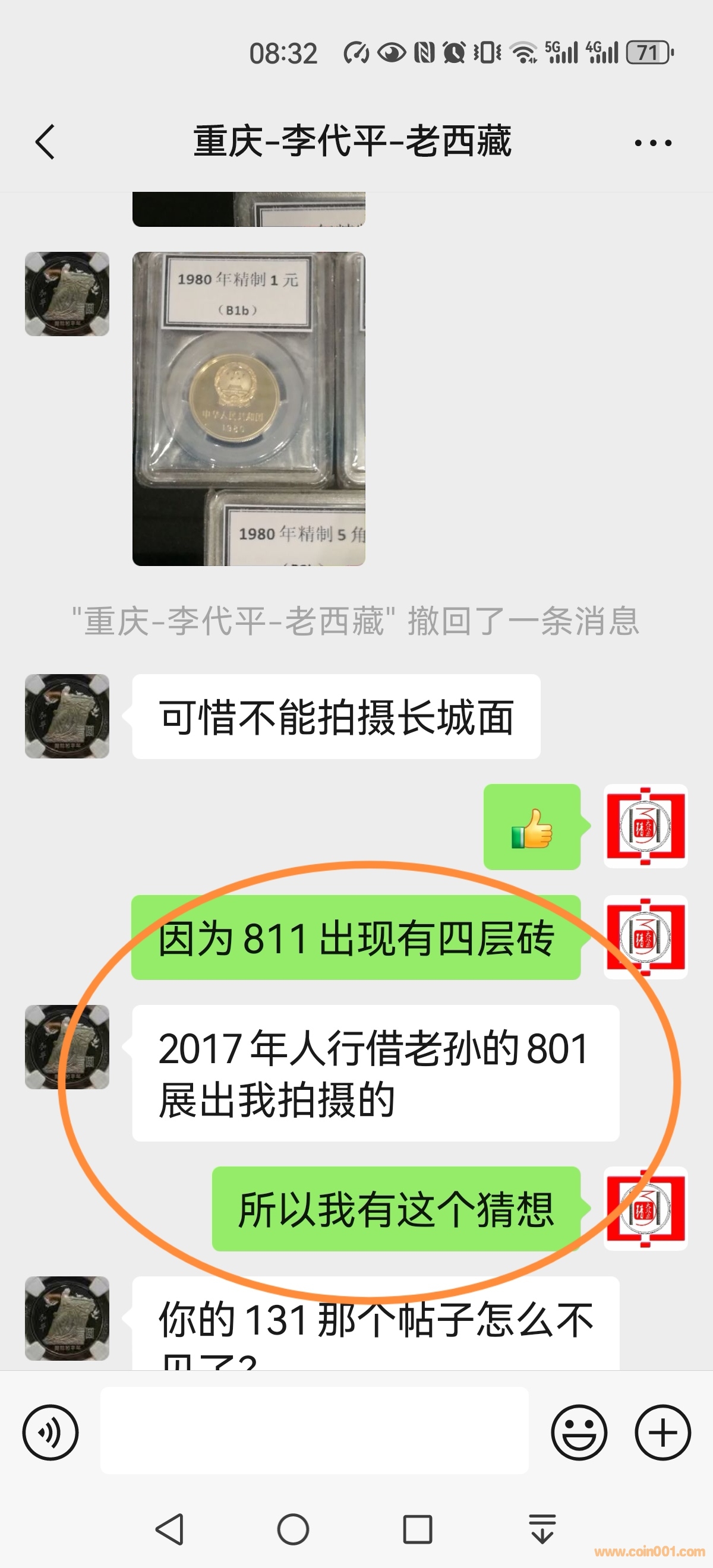
Task: Open contact avatar beside 可惜不能拍摄长城面
Action: (67, 716)
